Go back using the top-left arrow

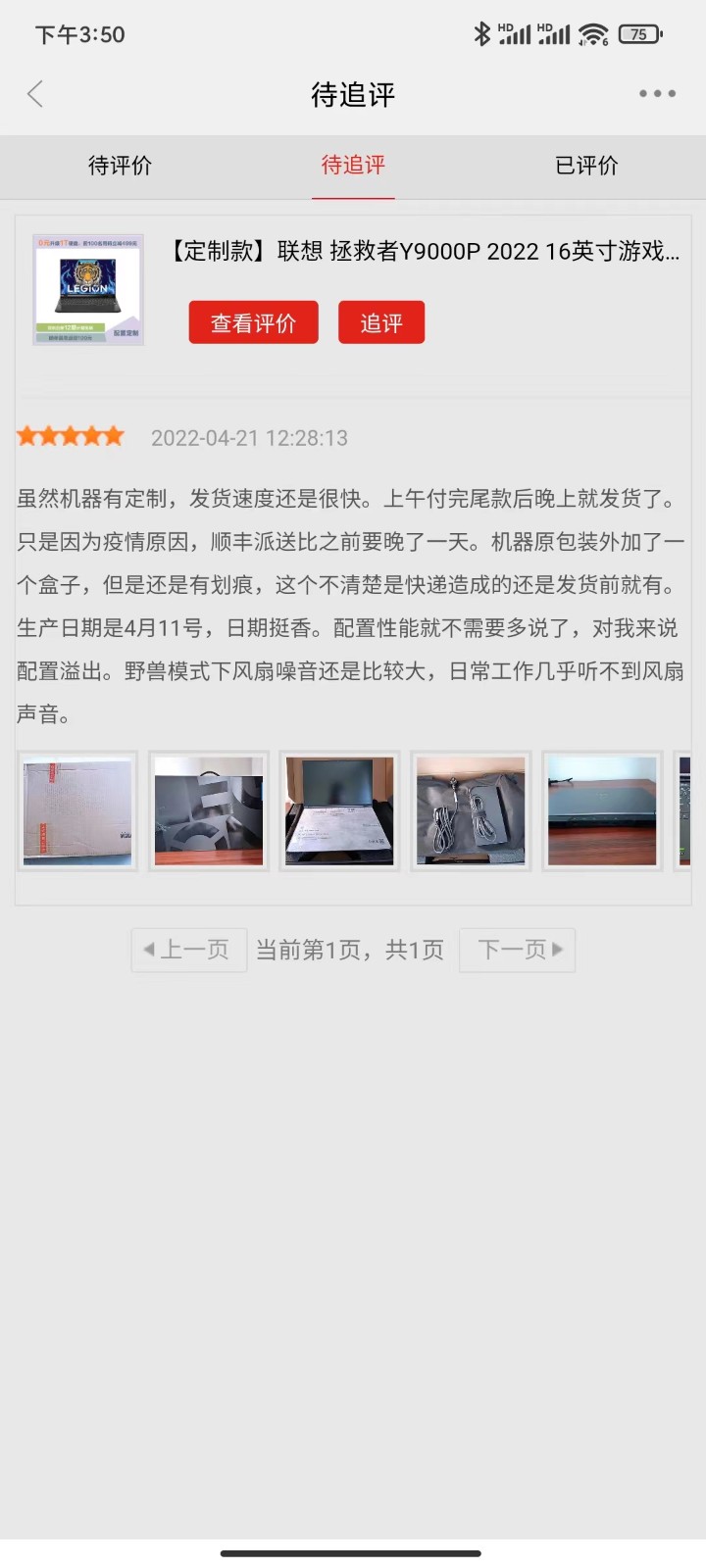click(x=35, y=94)
